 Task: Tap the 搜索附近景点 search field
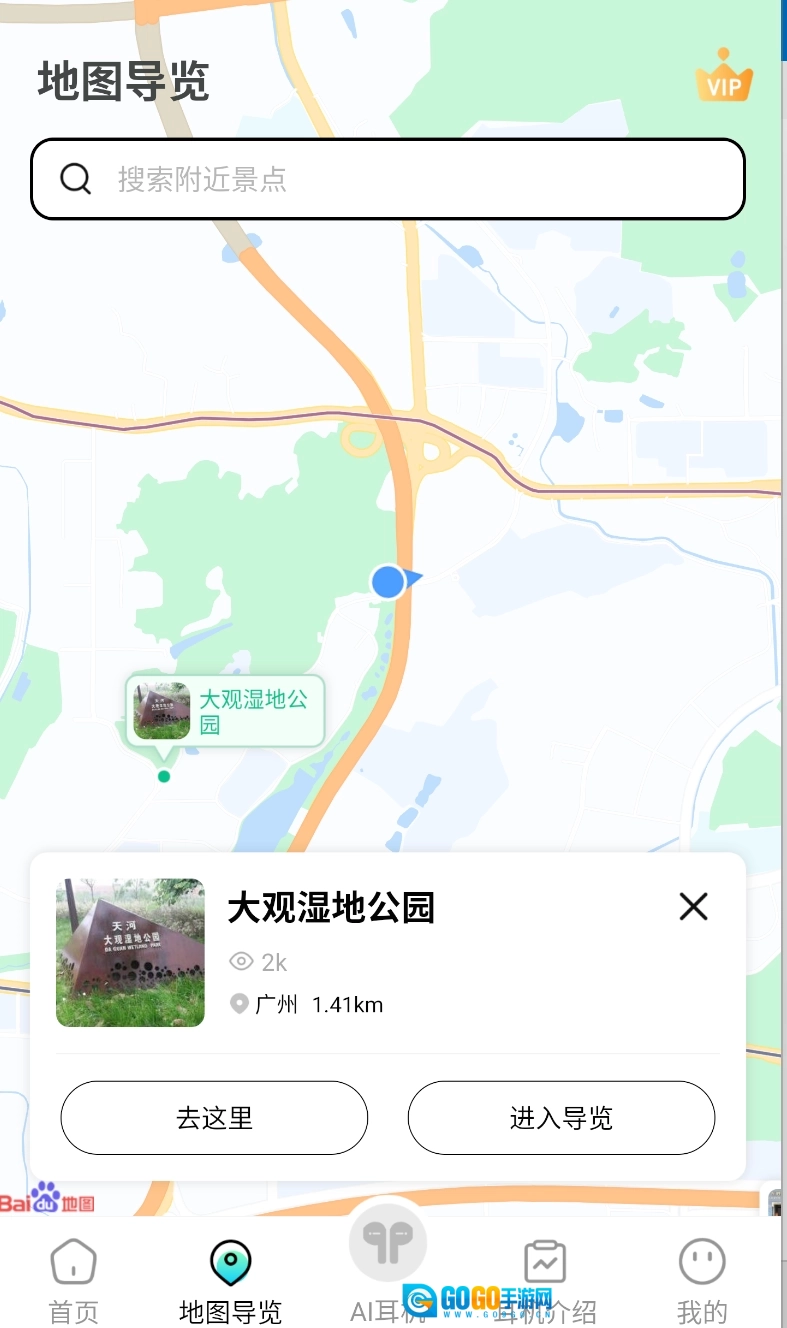coord(387,178)
